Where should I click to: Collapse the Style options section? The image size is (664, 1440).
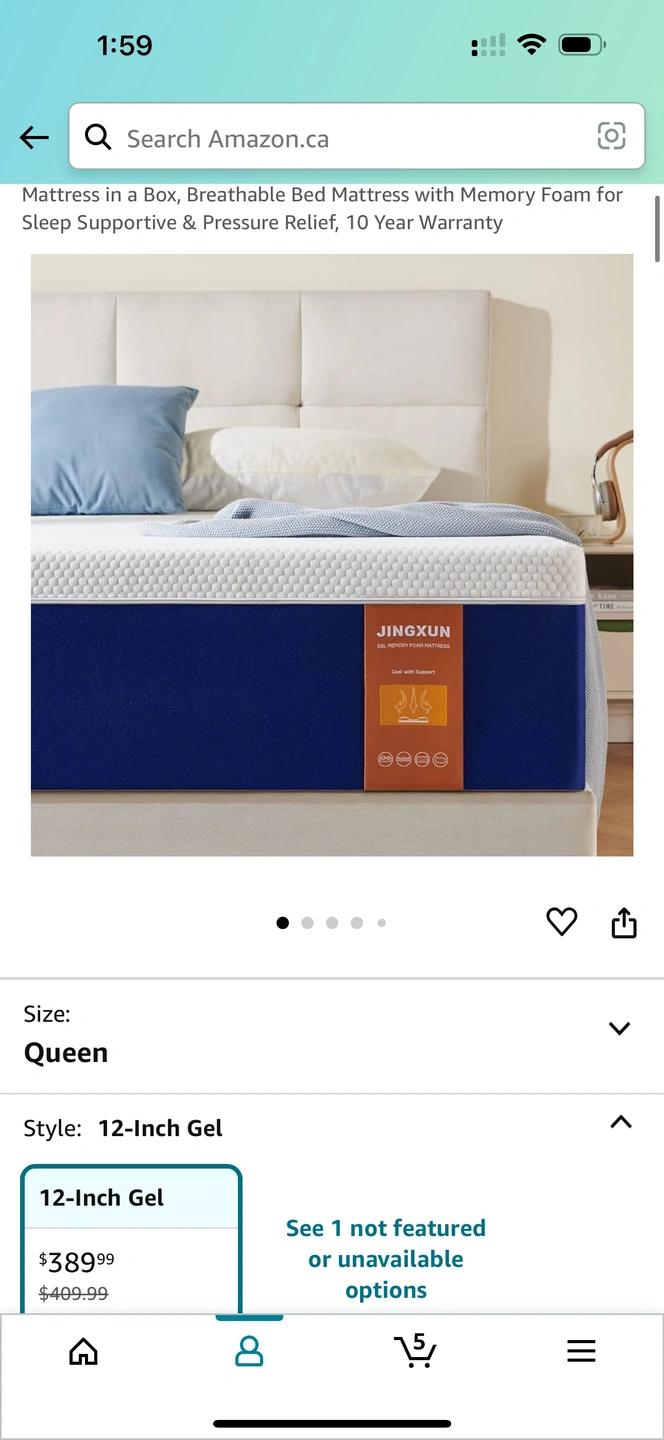620,1123
